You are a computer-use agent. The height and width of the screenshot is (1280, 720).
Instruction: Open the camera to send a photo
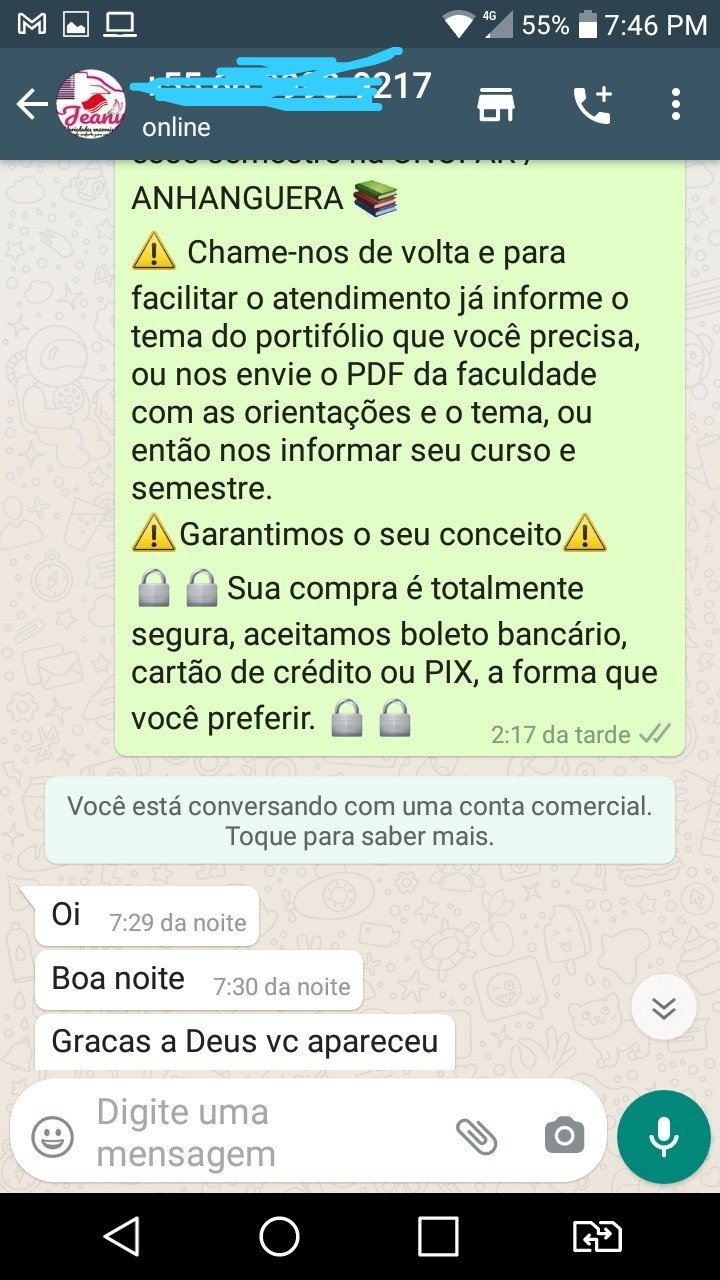pyautogui.click(x=564, y=1135)
